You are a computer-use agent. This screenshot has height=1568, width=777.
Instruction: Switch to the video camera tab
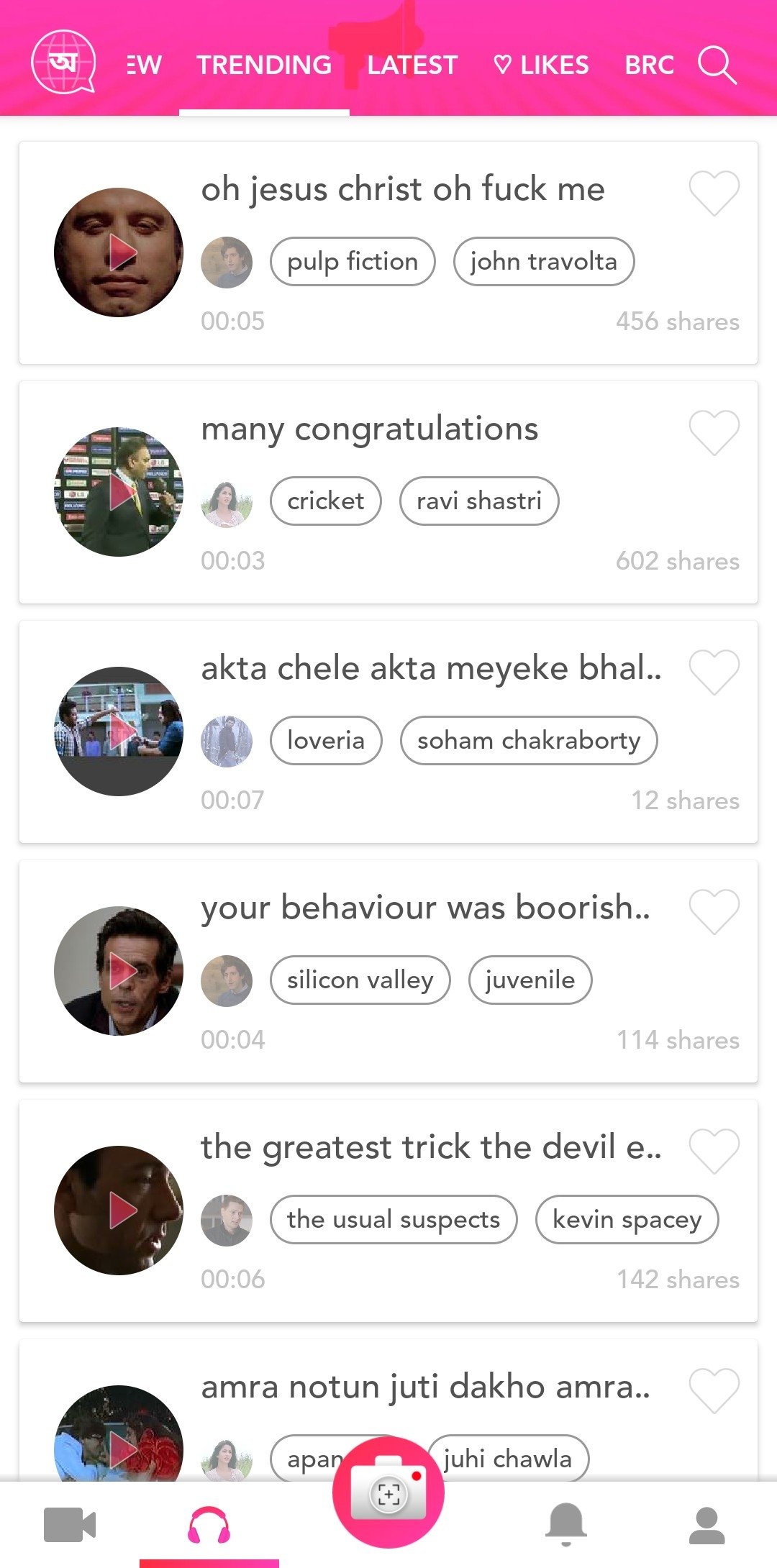pos(70,1526)
